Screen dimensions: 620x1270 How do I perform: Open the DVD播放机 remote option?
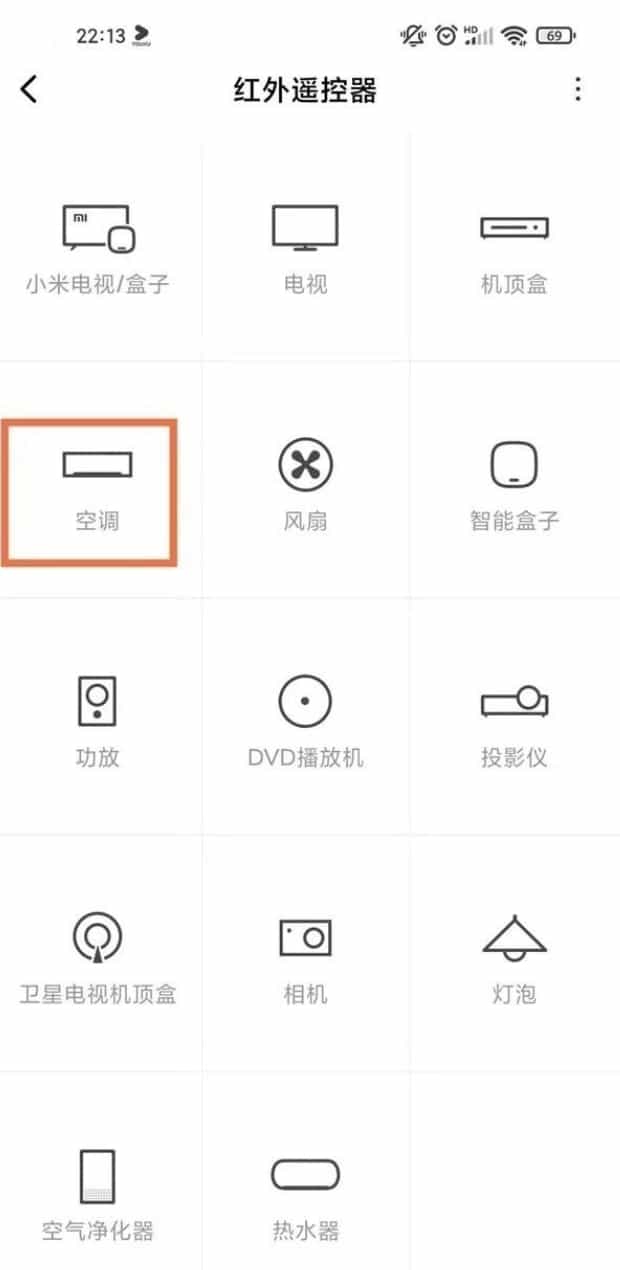click(305, 720)
